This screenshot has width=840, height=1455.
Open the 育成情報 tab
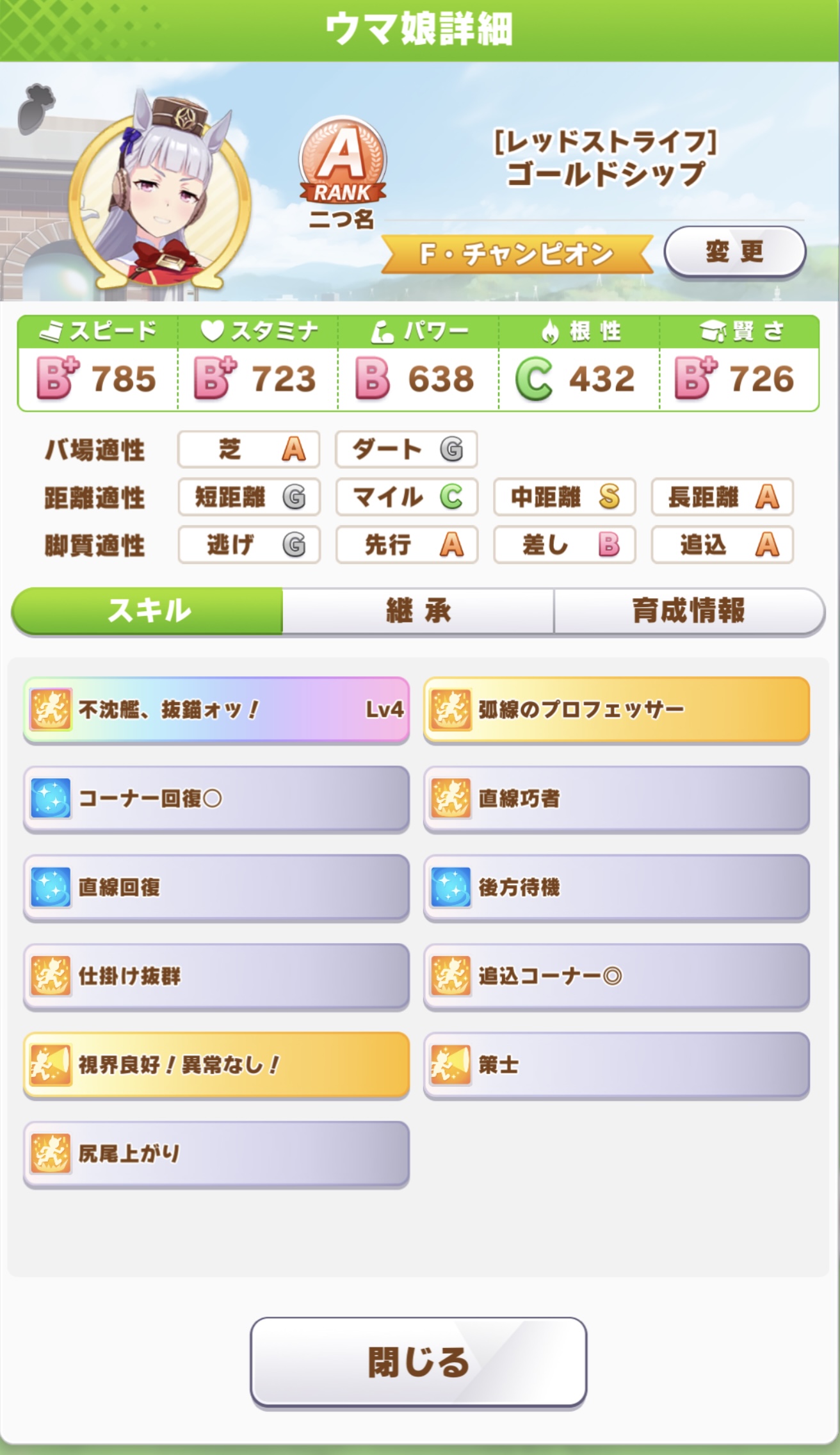point(689,611)
